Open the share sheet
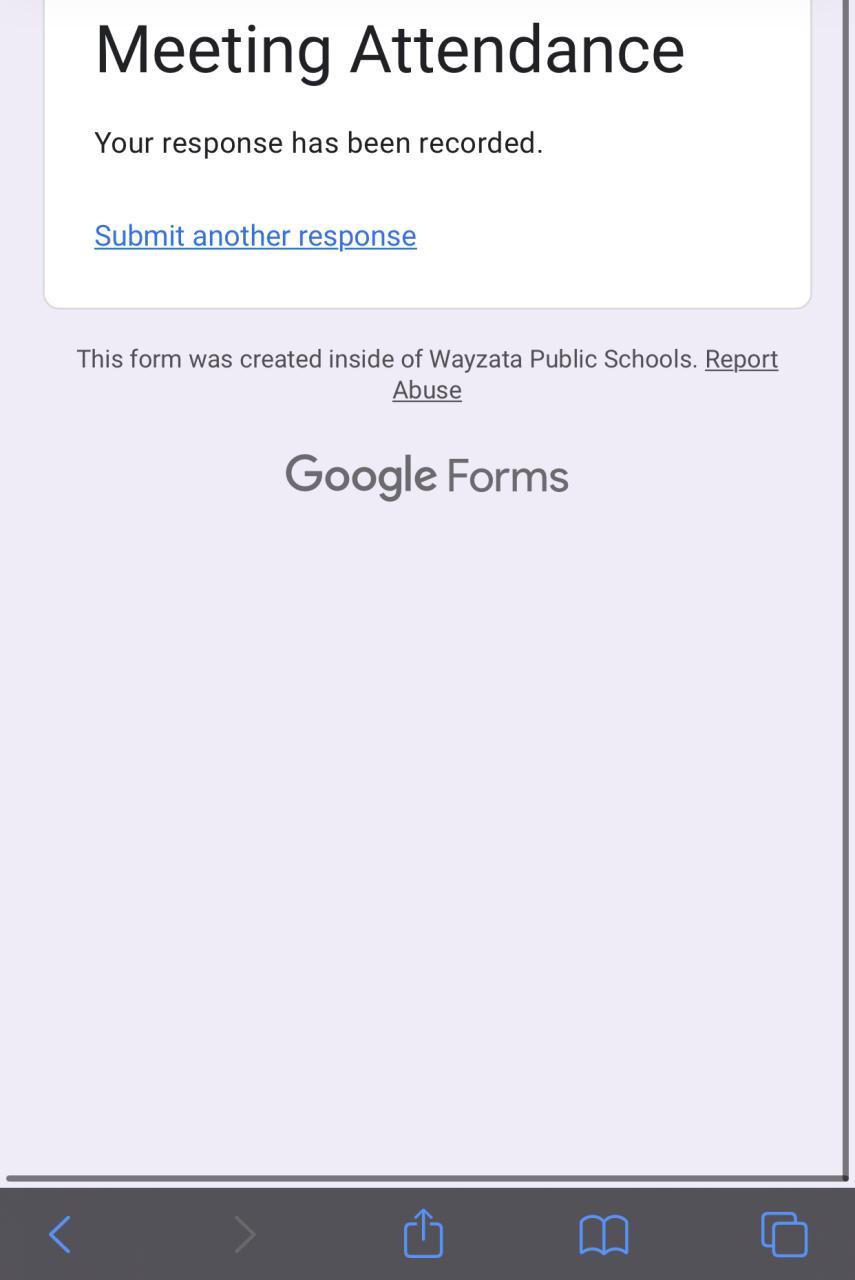 [423, 1233]
